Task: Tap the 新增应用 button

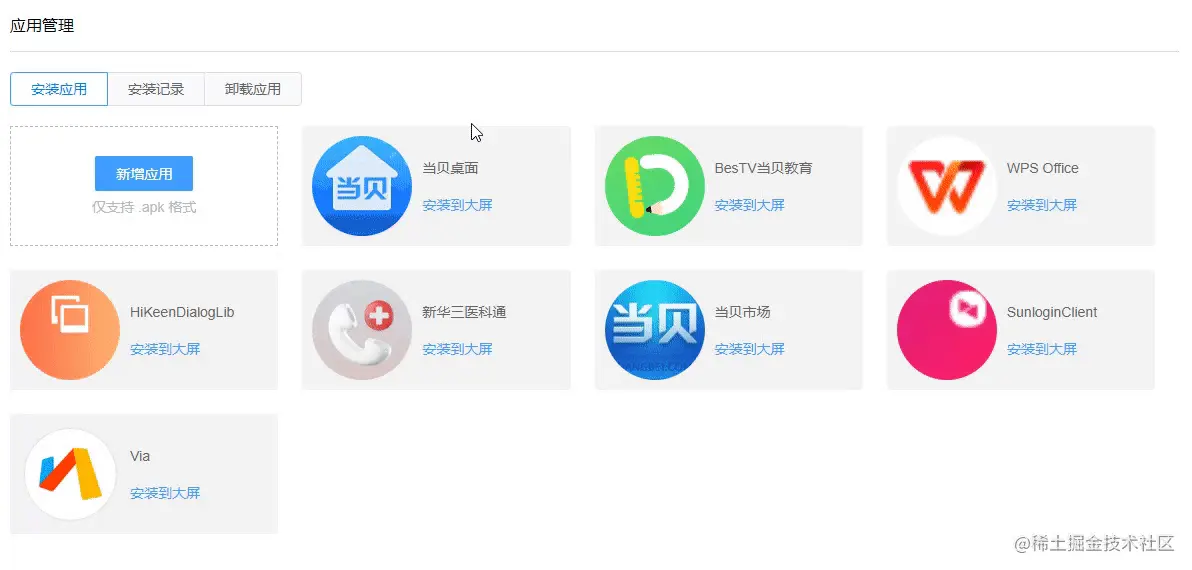Action: [144, 174]
